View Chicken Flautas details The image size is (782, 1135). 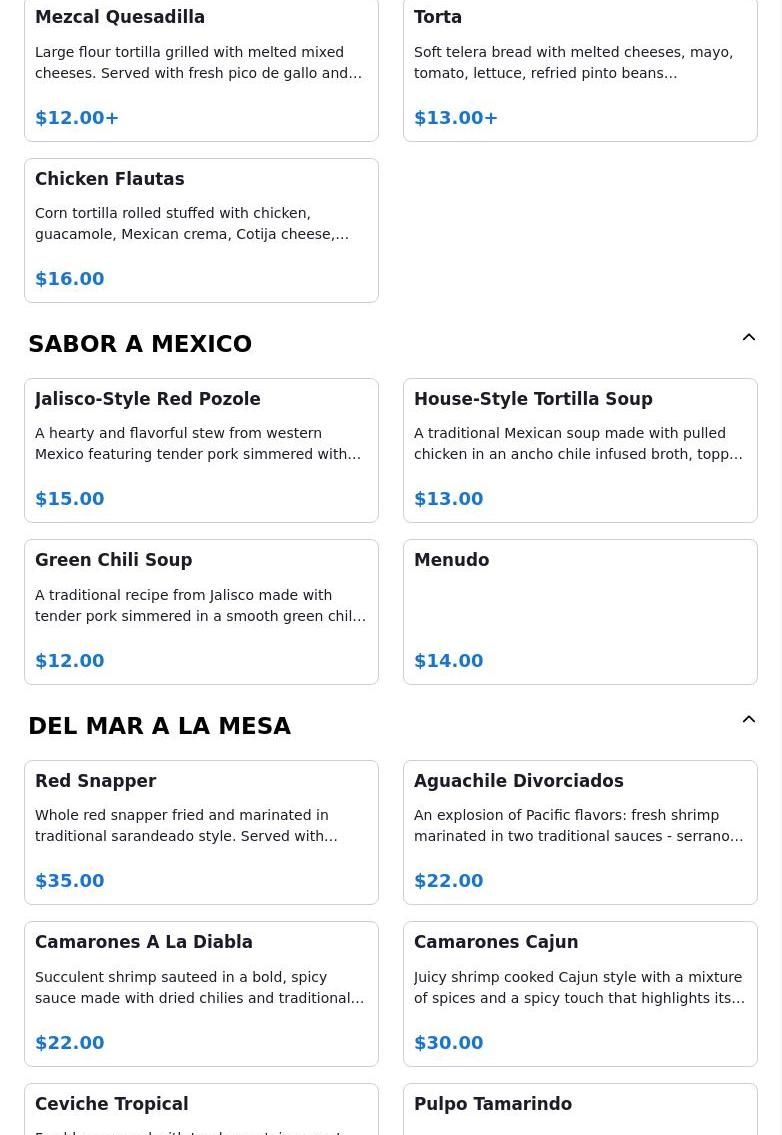point(201,230)
